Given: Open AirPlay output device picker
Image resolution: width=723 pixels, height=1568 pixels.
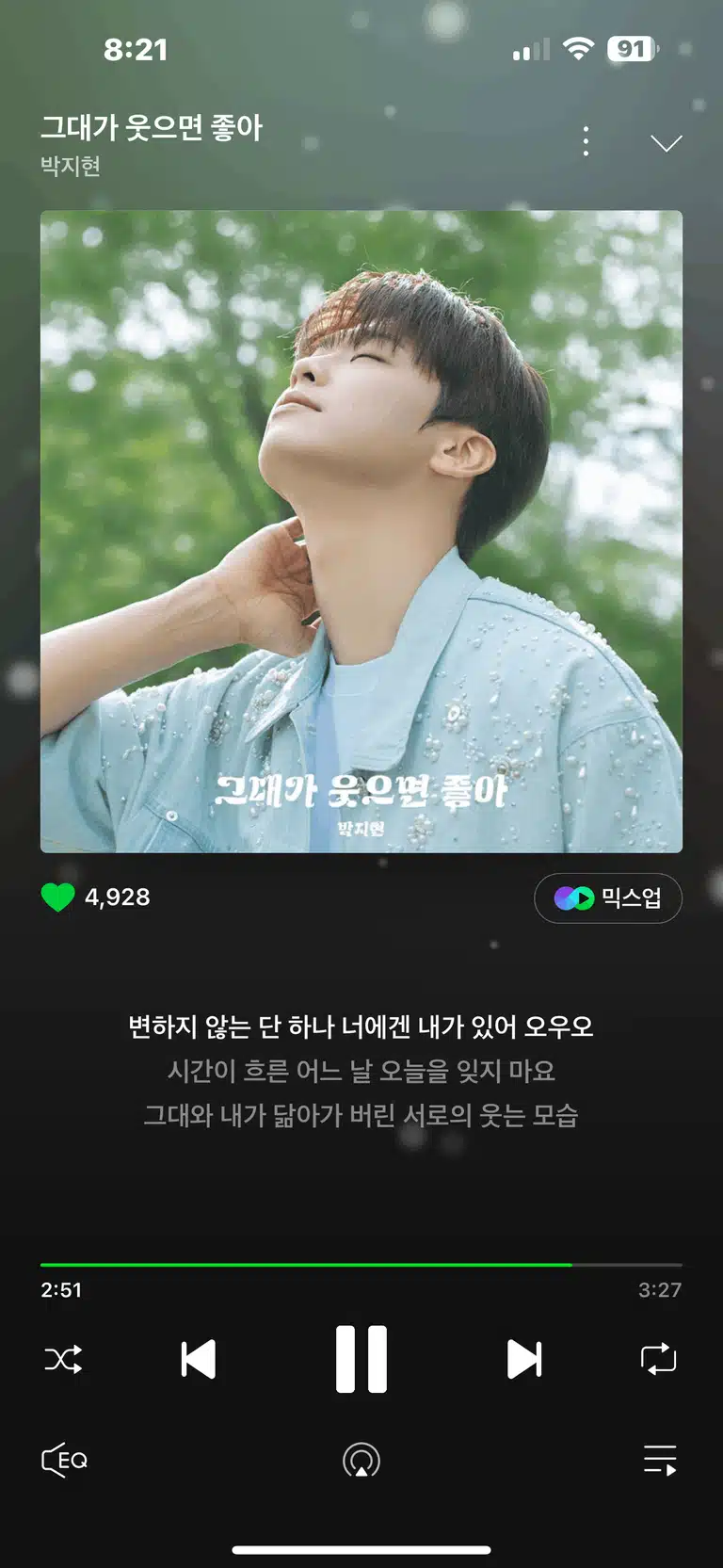Looking at the screenshot, I should tap(361, 1460).
